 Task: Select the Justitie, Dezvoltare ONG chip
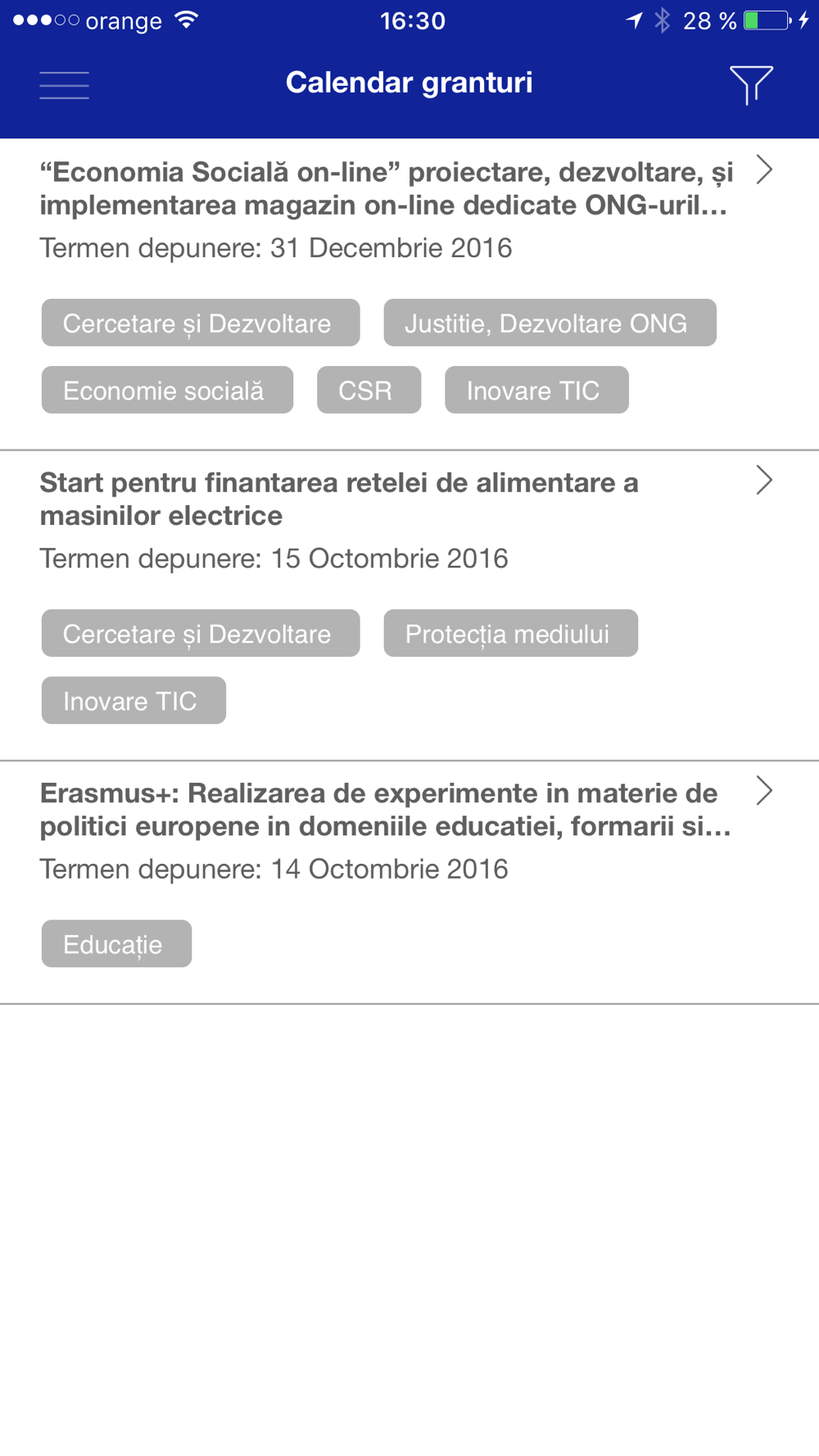click(x=550, y=323)
